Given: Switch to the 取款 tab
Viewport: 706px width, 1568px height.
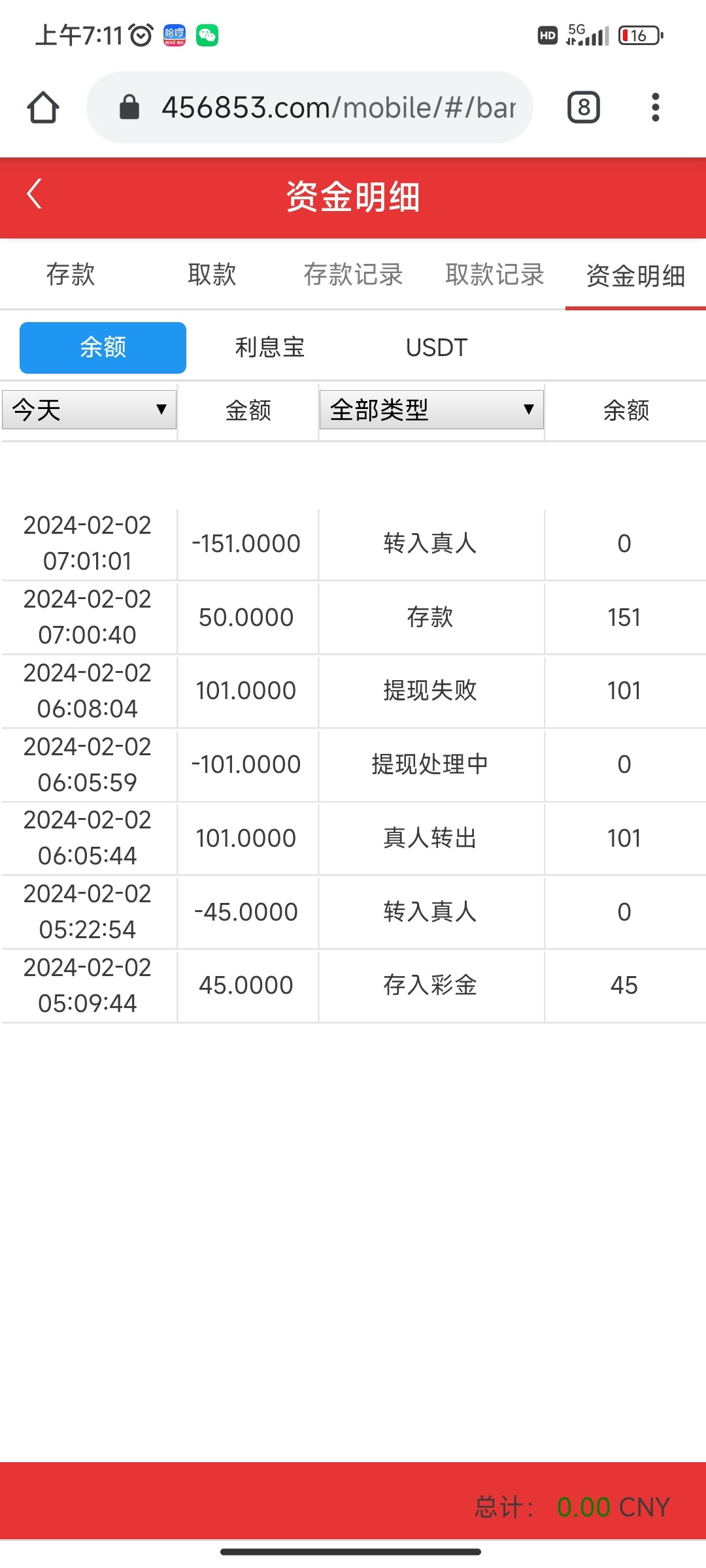Looking at the screenshot, I should click(x=212, y=274).
